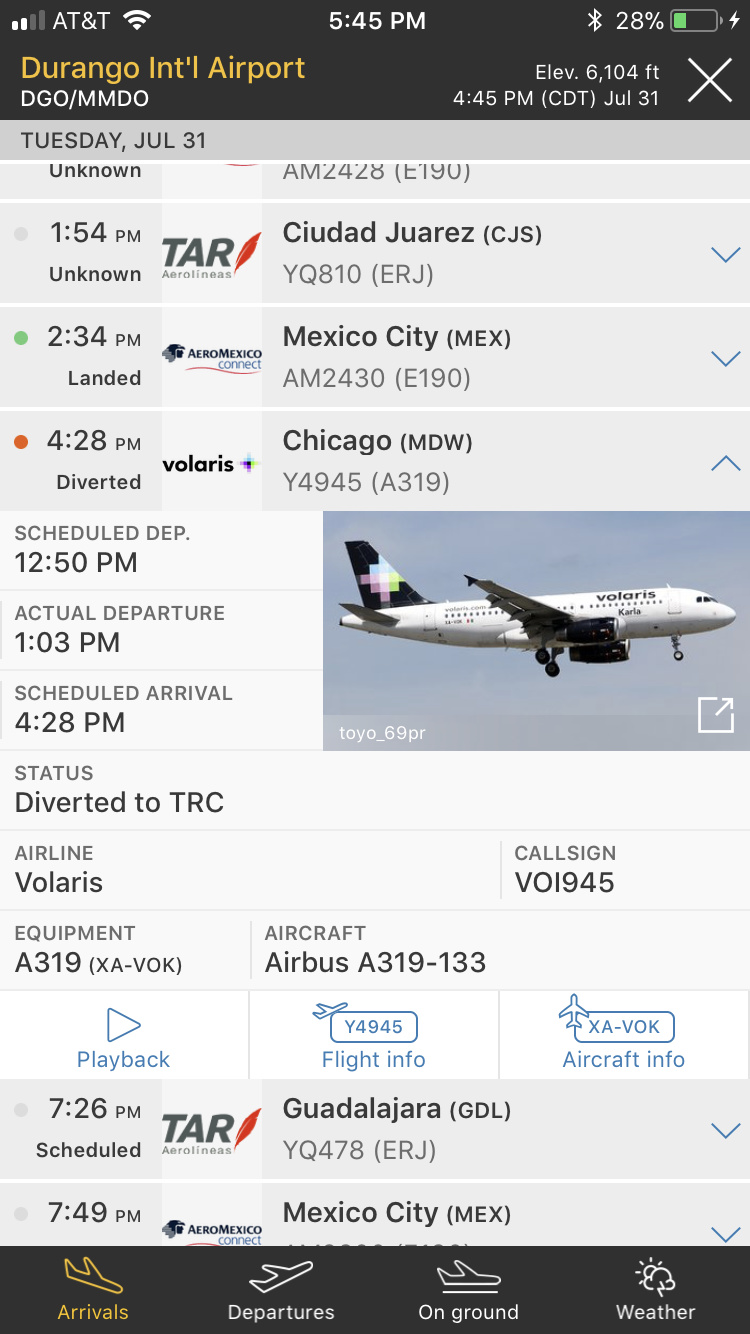Switch to the On ground tab
The height and width of the screenshot is (1334, 750).
(468, 1291)
